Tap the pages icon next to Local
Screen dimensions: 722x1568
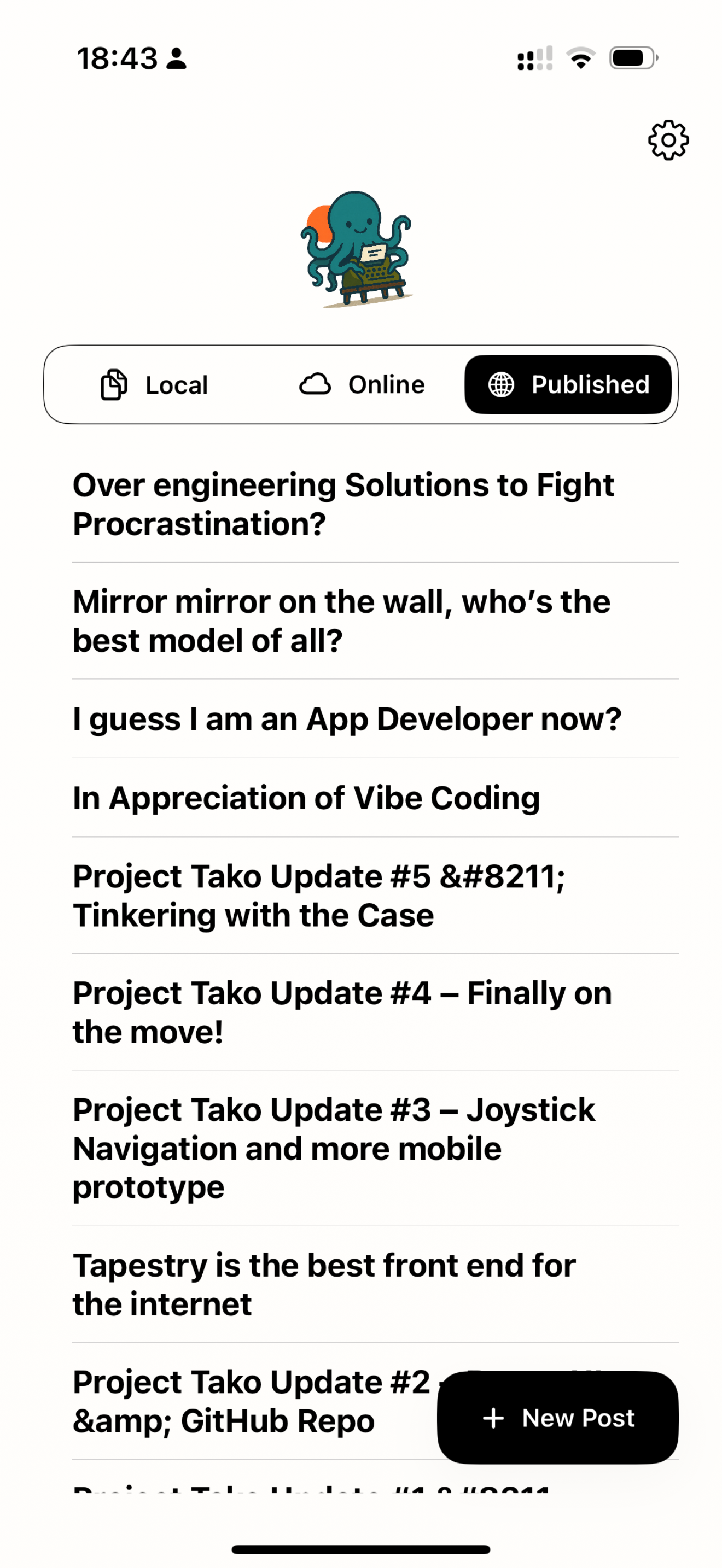click(x=113, y=384)
